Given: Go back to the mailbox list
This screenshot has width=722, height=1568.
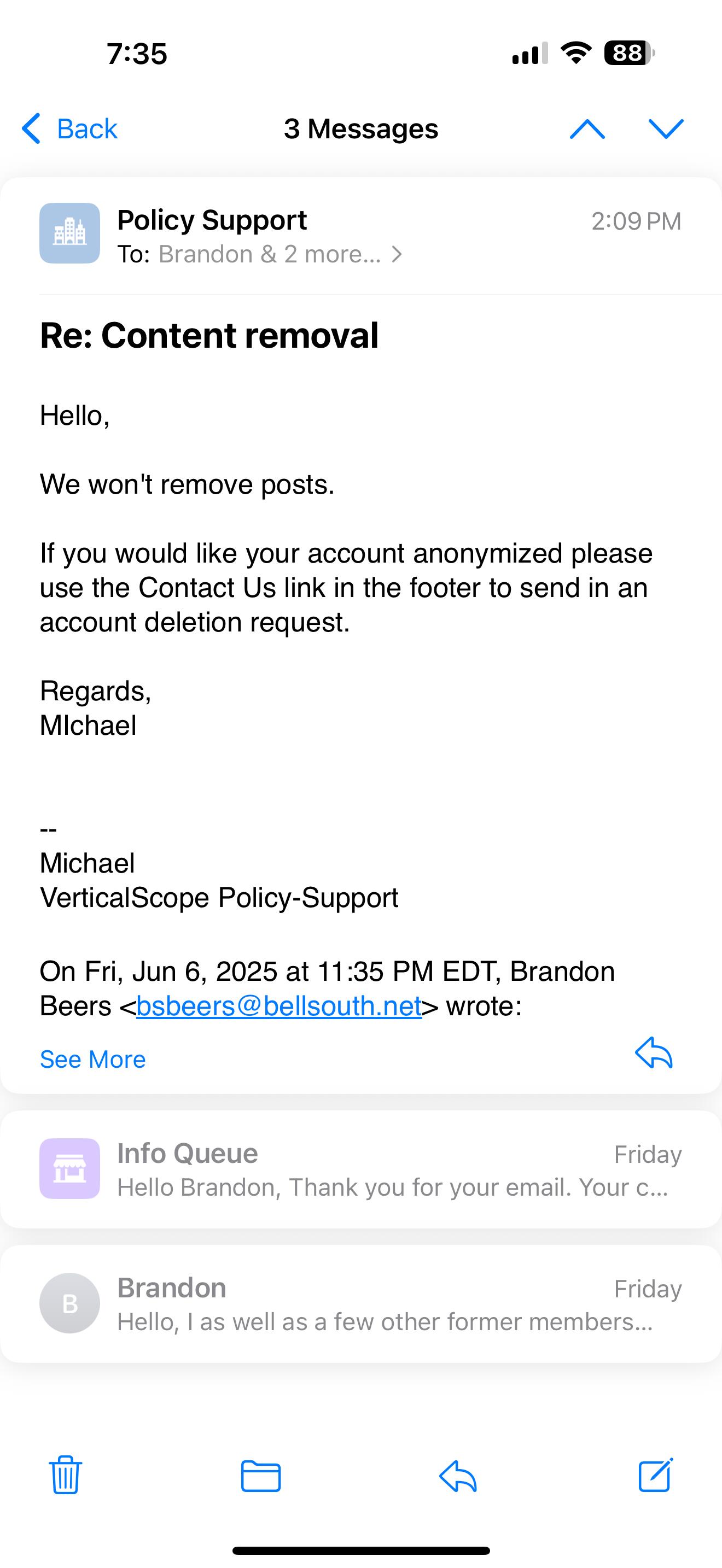Looking at the screenshot, I should coord(69,128).
